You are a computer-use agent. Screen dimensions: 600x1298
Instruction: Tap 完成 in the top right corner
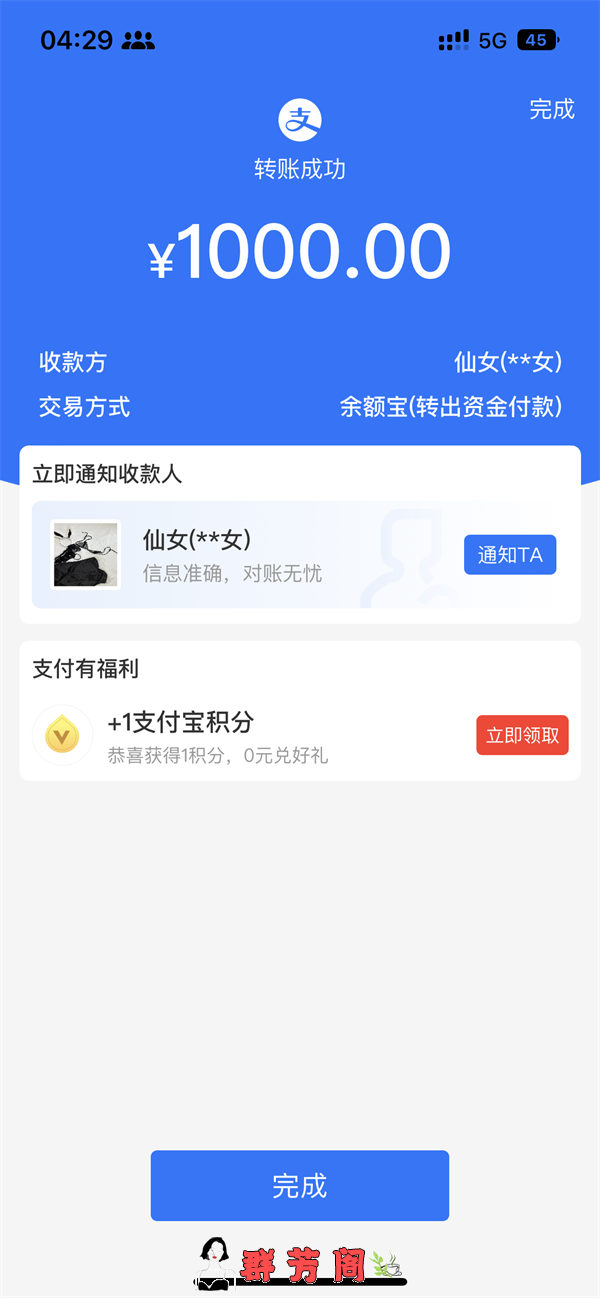point(552,109)
